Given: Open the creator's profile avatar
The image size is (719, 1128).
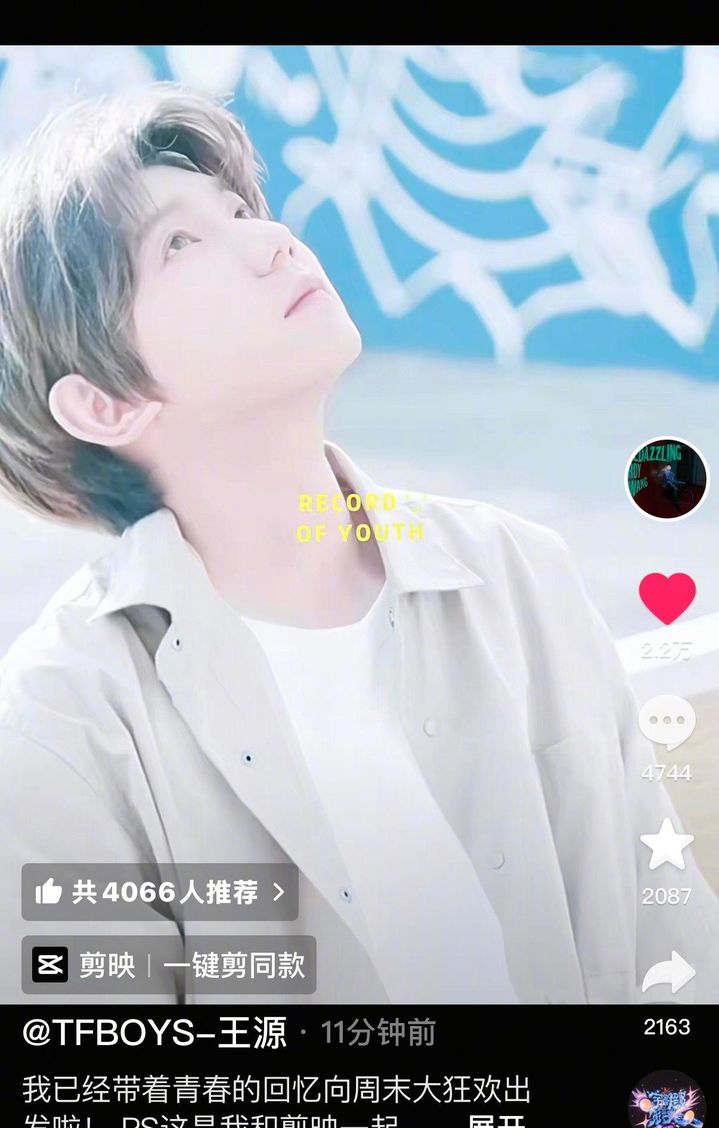Looking at the screenshot, I should pyautogui.click(x=667, y=478).
